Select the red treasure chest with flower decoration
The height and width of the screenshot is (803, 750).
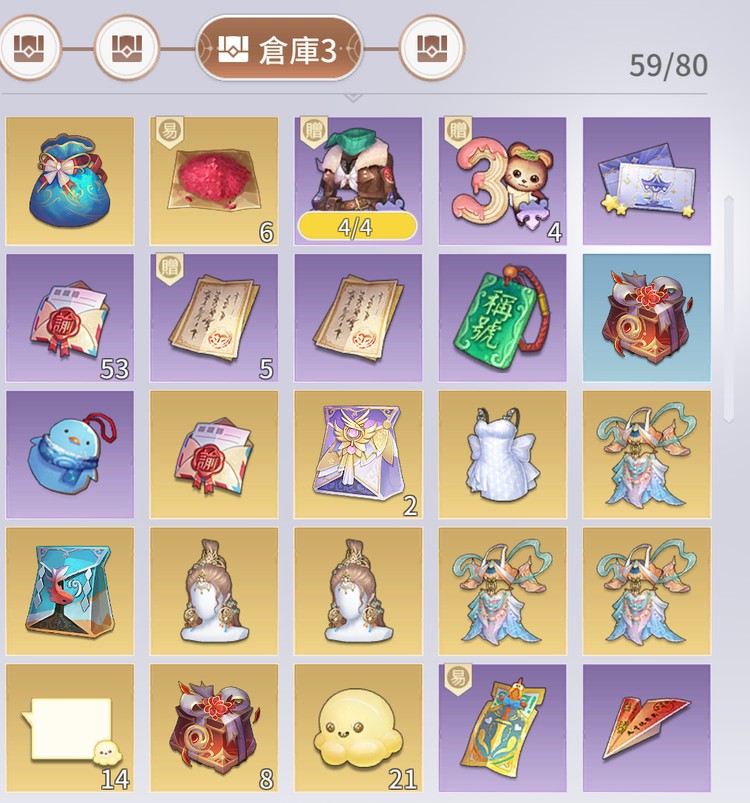click(x=645, y=320)
